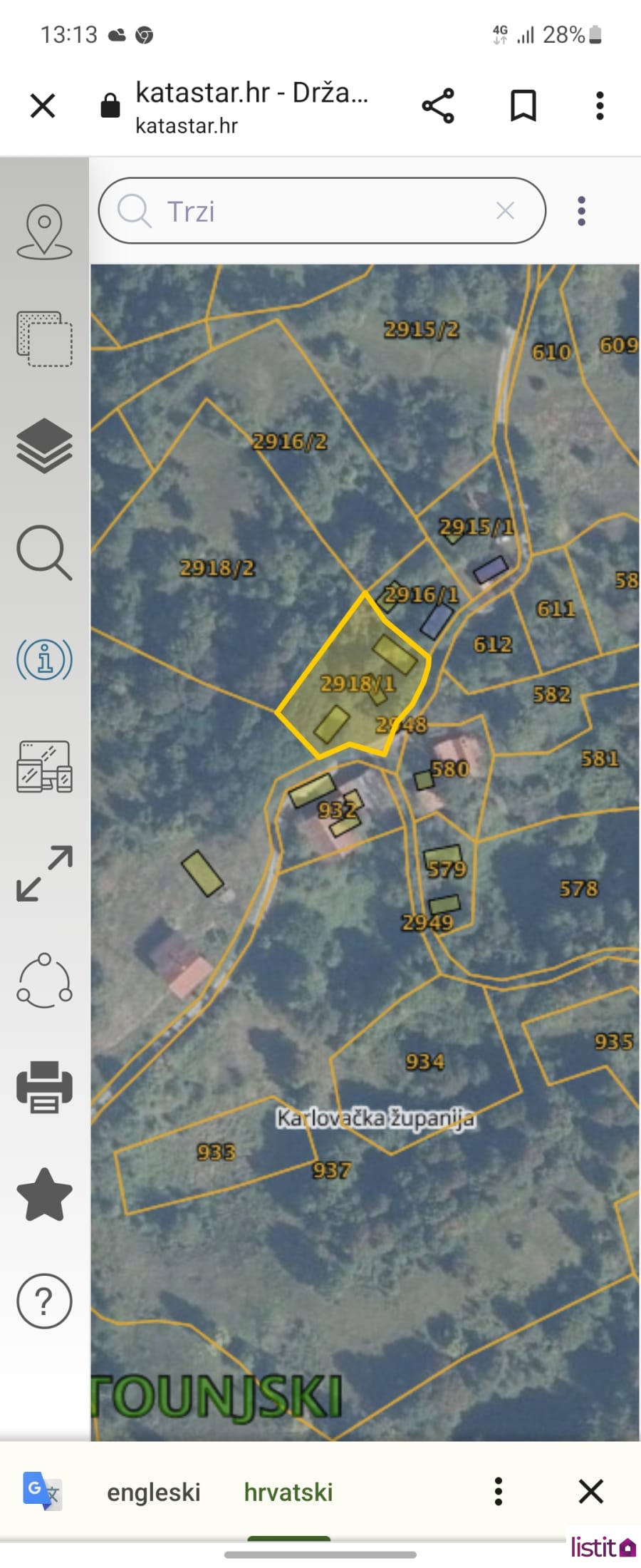Print the current map view
This screenshot has height=1568, width=641.
tap(44, 1088)
